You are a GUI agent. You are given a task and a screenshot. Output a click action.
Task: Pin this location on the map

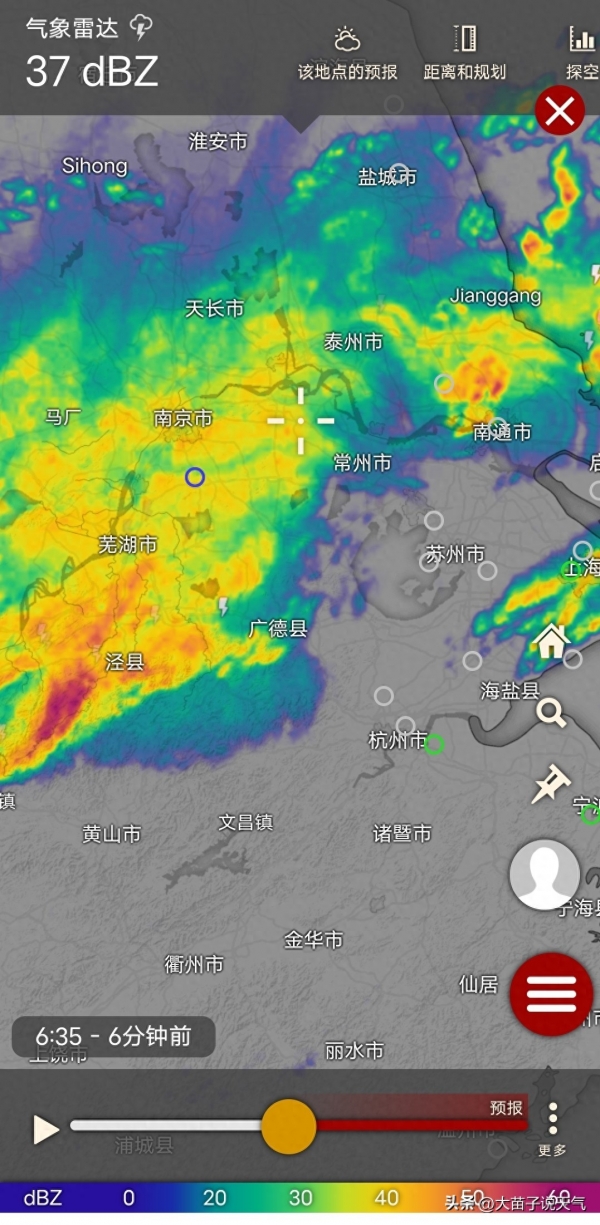551,784
